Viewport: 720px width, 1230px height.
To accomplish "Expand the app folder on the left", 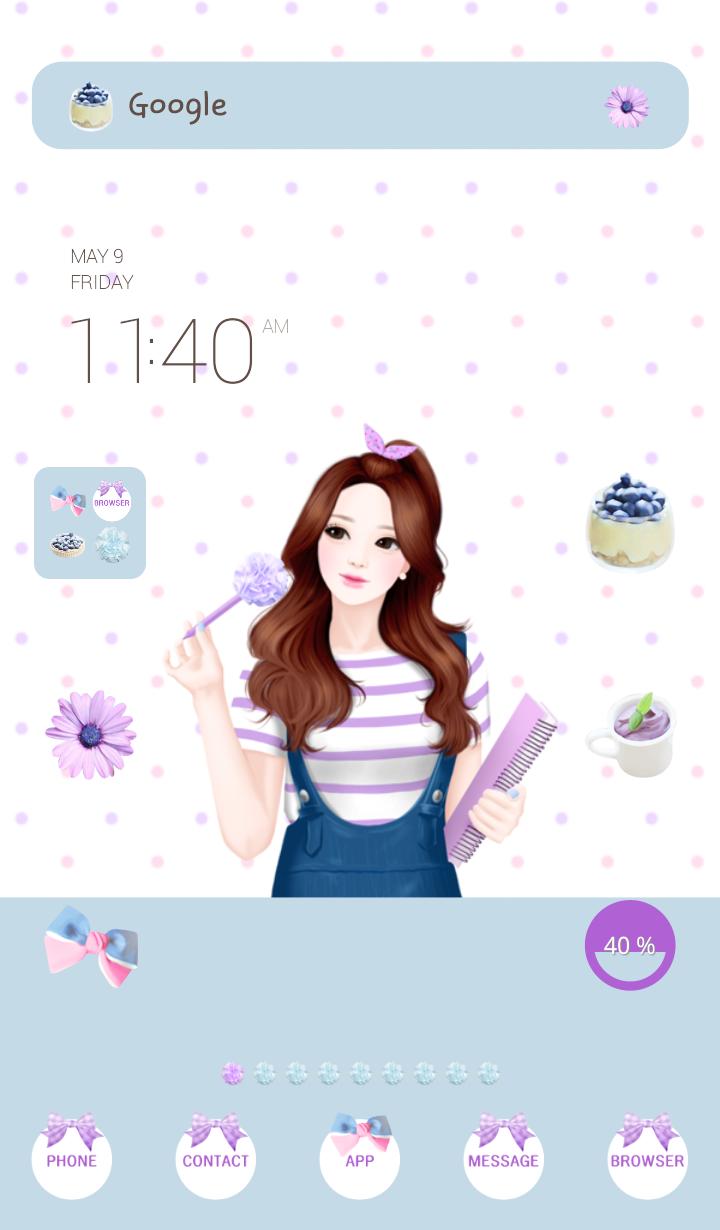I will [89, 523].
